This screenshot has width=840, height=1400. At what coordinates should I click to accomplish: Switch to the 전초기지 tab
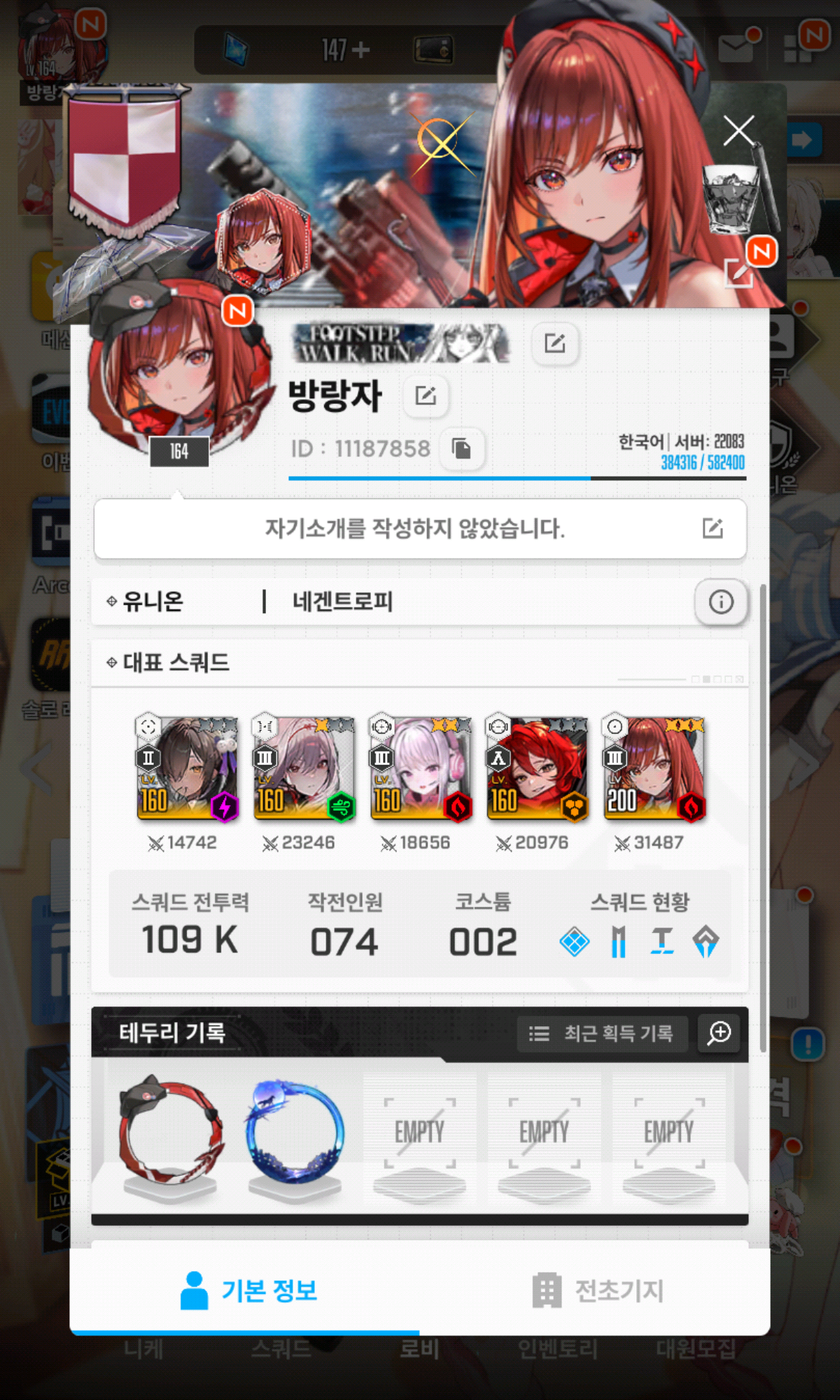coord(597,1291)
